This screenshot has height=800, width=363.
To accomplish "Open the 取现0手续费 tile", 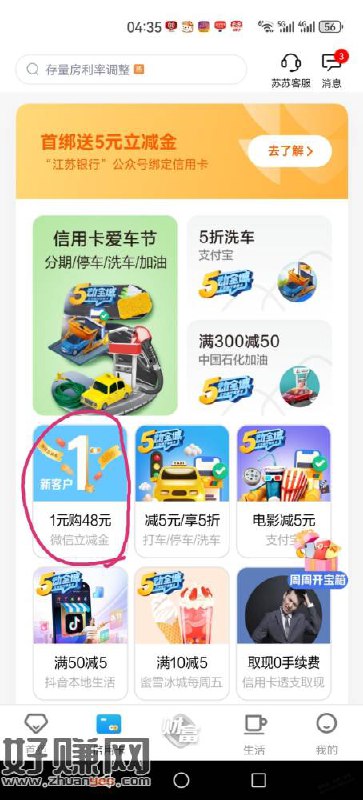I will pos(283,633).
